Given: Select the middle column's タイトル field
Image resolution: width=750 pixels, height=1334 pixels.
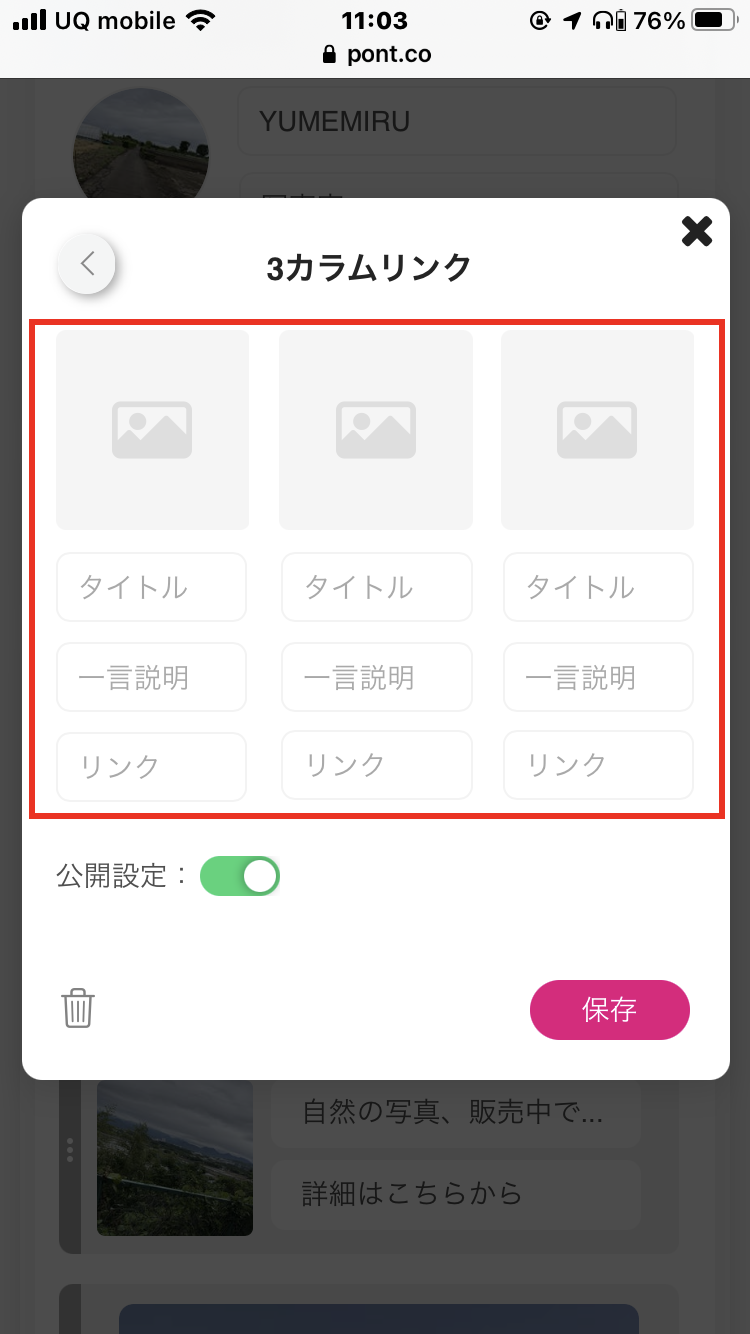Looking at the screenshot, I should (376, 587).
